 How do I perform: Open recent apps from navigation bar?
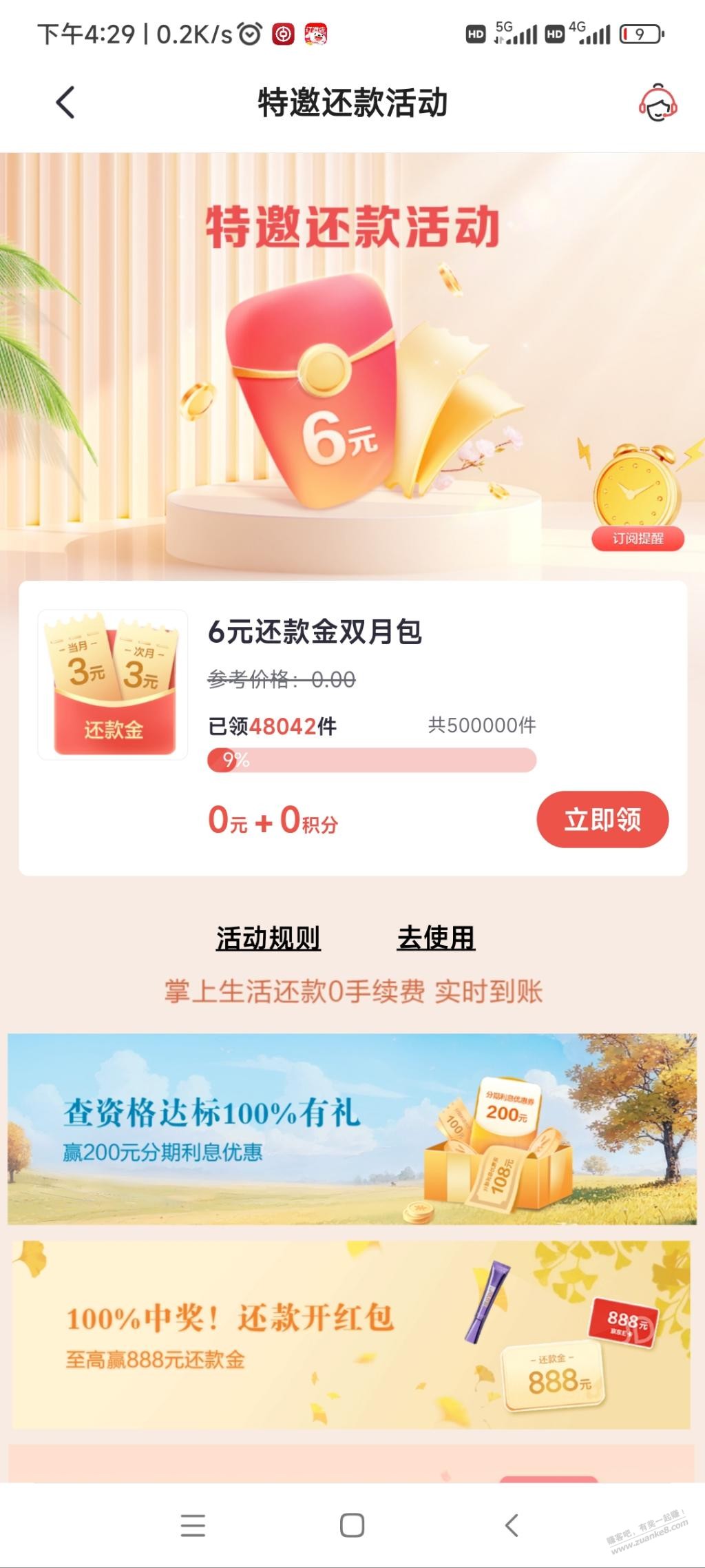coord(193,1525)
